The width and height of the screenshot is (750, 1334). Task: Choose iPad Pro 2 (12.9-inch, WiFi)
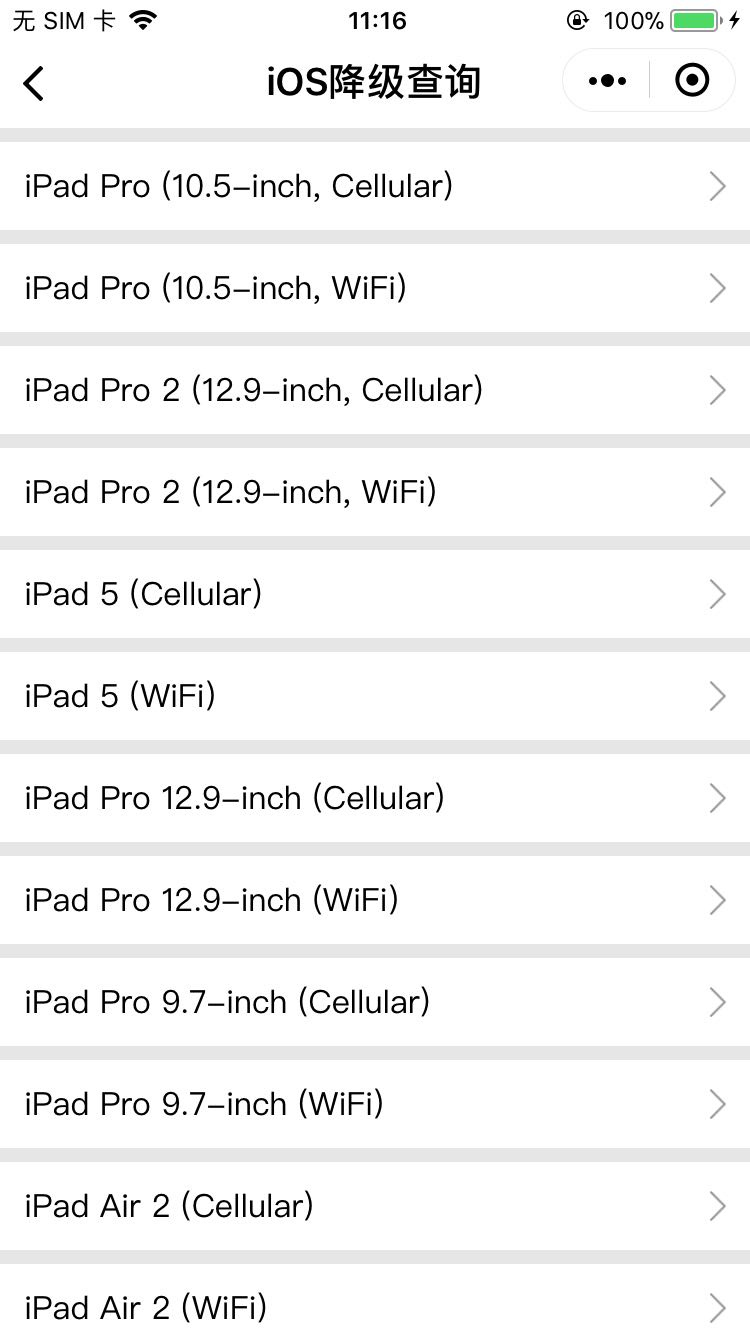[x=375, y=492]
